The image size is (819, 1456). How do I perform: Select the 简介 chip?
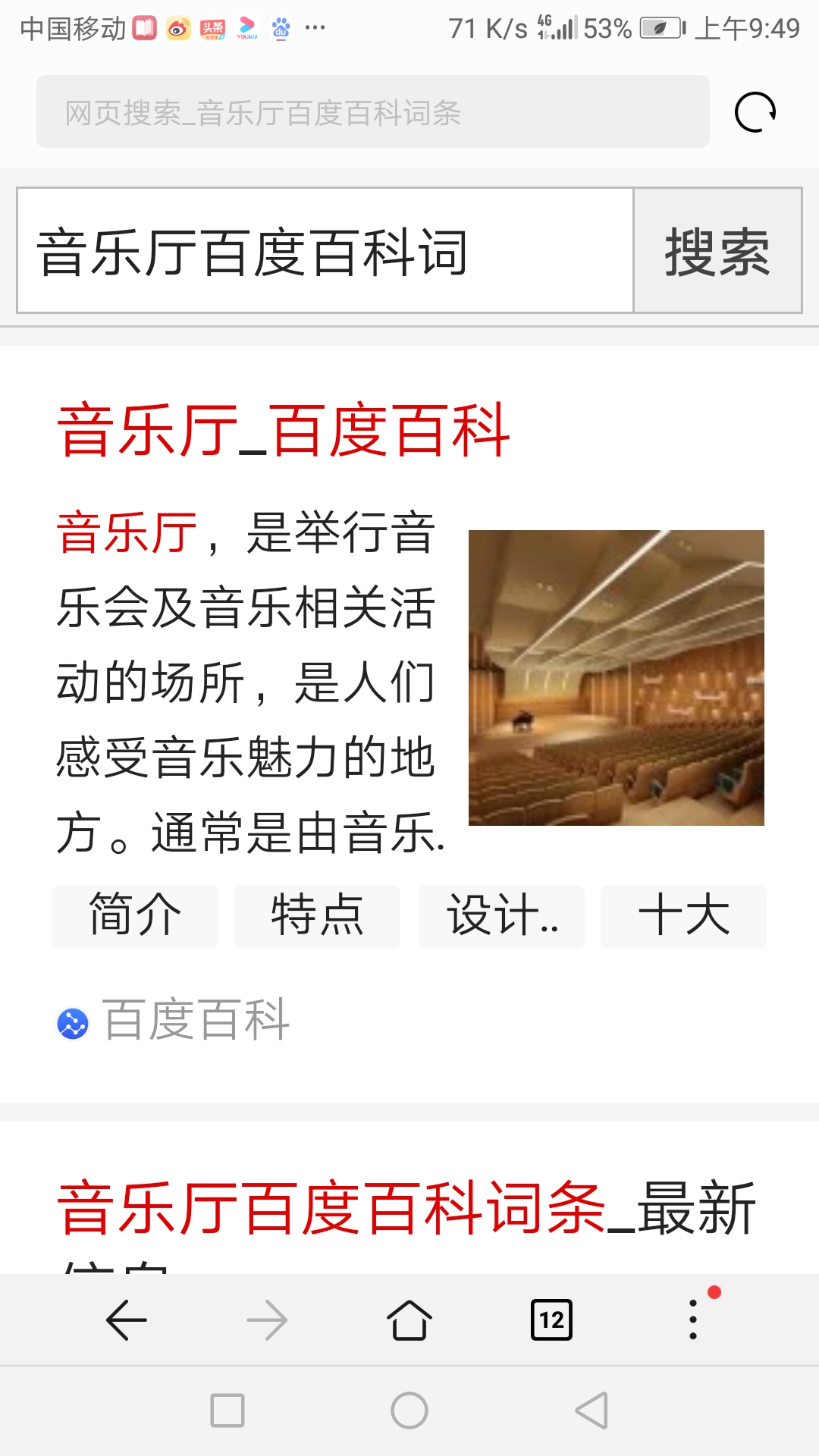pyautogui.click(x=136, y=916)
